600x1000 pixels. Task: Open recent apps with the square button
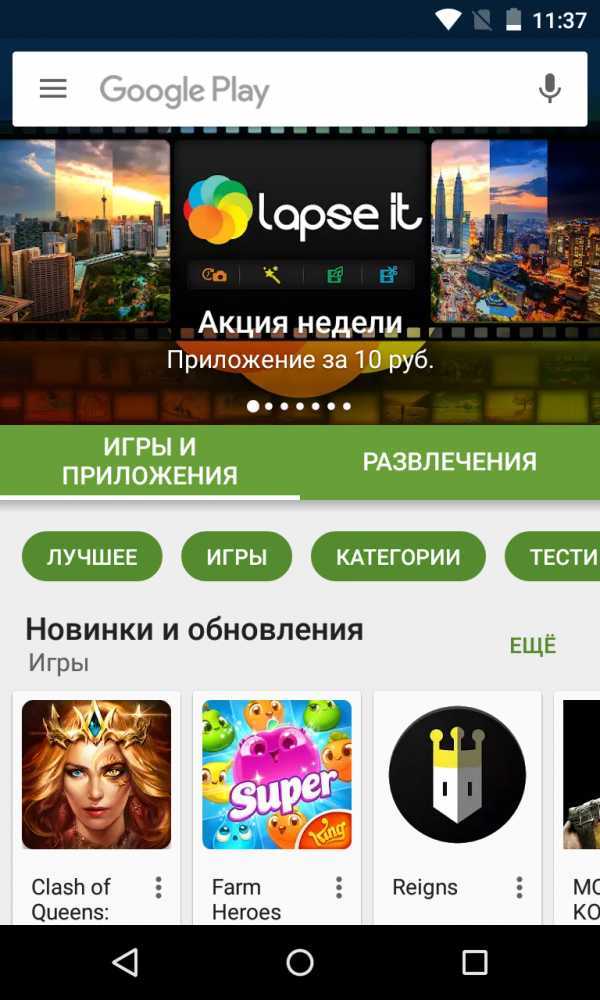[474, 963]
